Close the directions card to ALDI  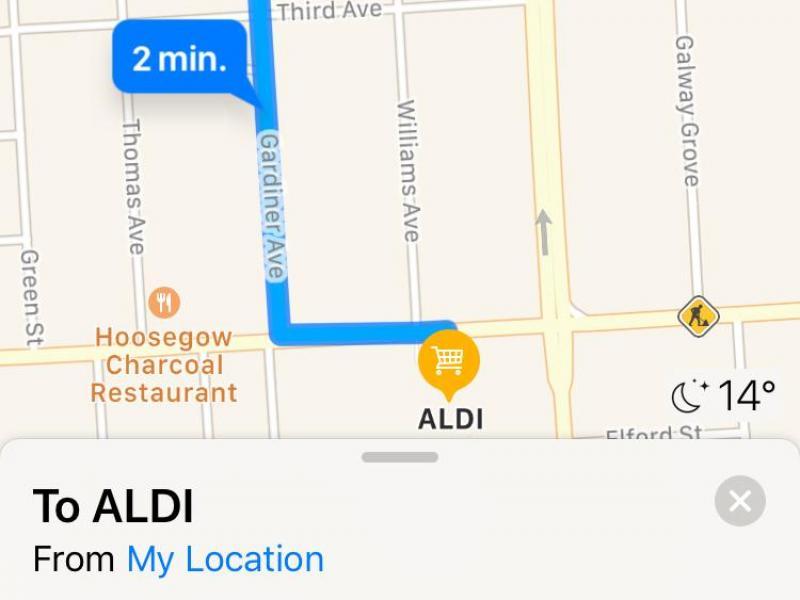740,501
